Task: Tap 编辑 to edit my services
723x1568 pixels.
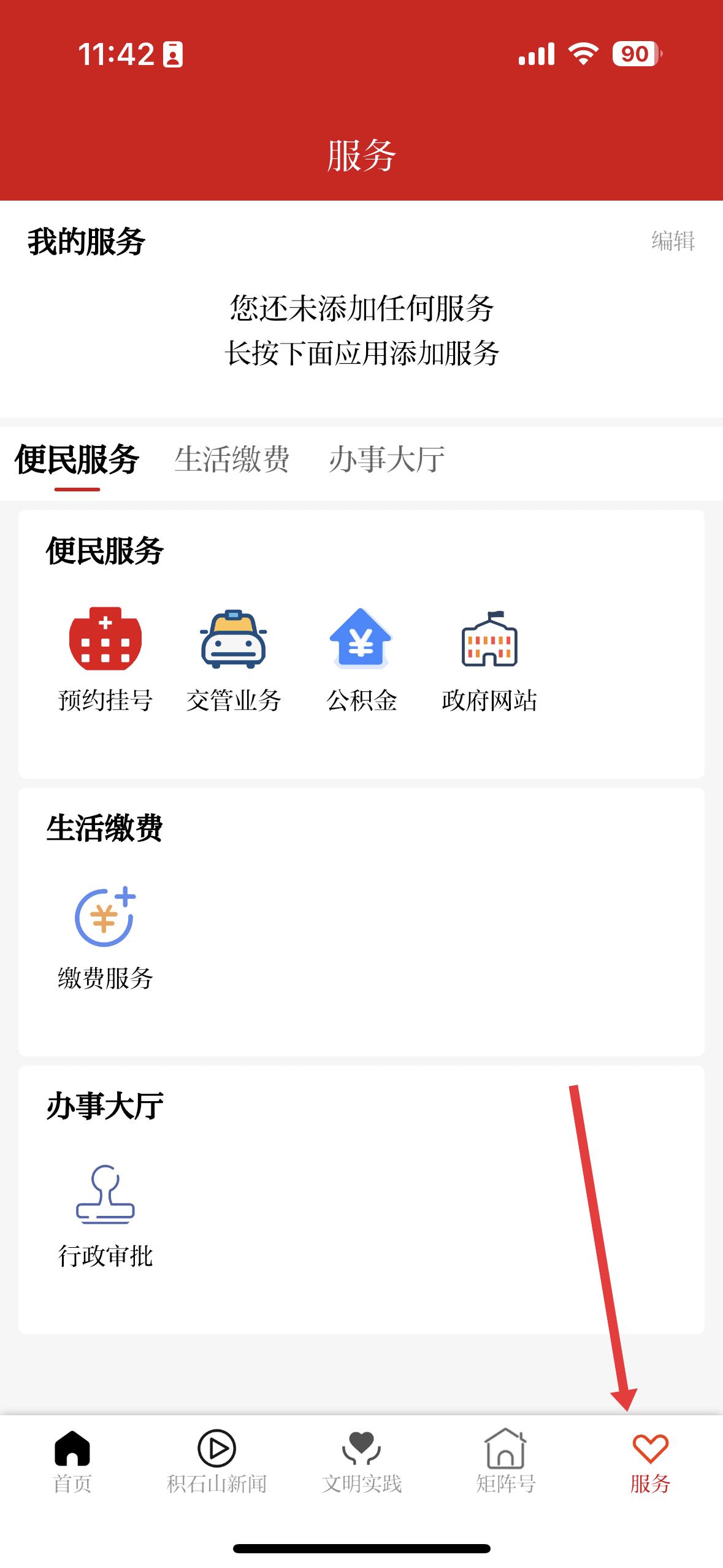Action: coord(673,241)
